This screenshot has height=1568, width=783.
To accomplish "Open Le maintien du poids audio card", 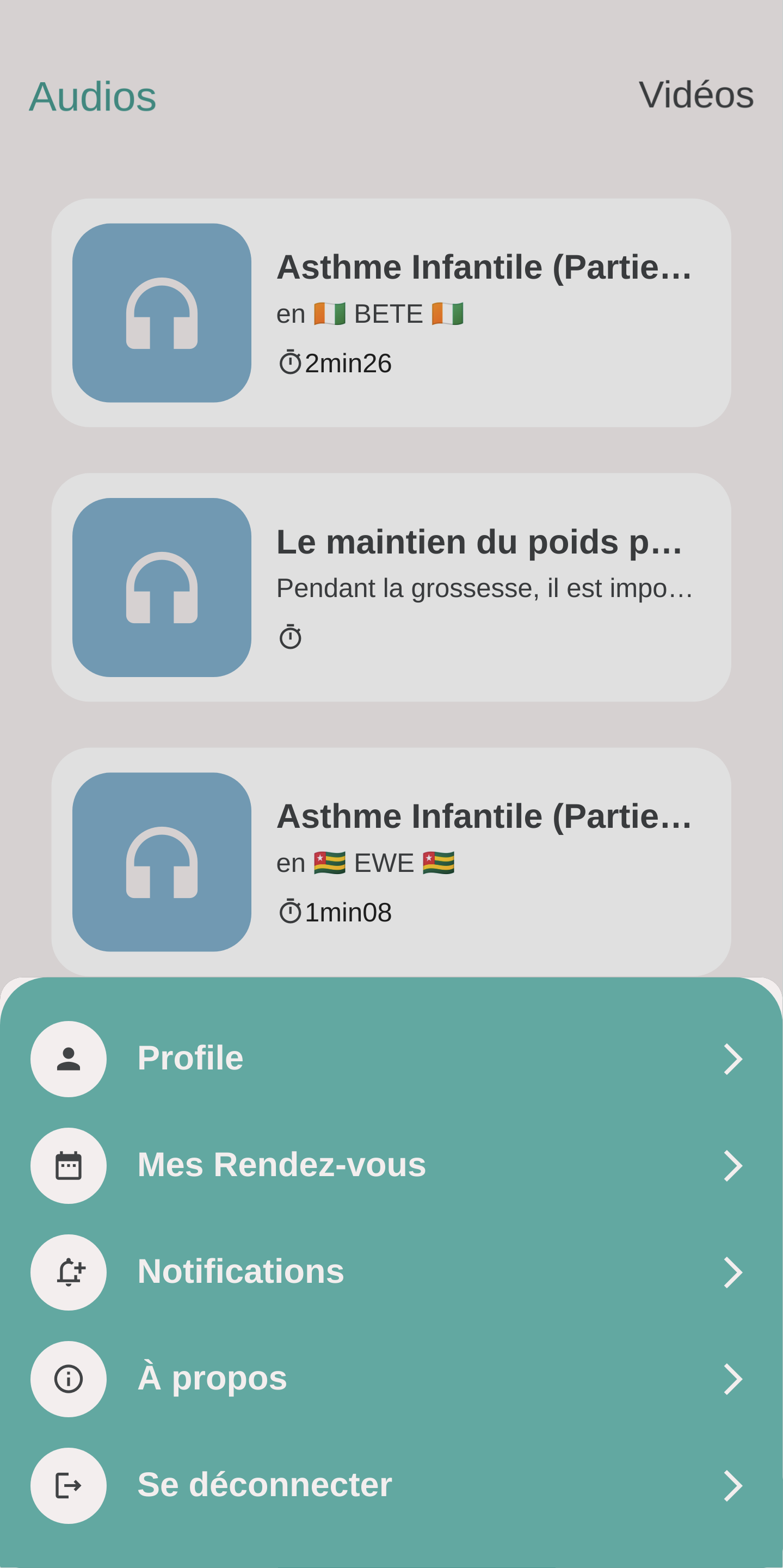I will 391,587.
